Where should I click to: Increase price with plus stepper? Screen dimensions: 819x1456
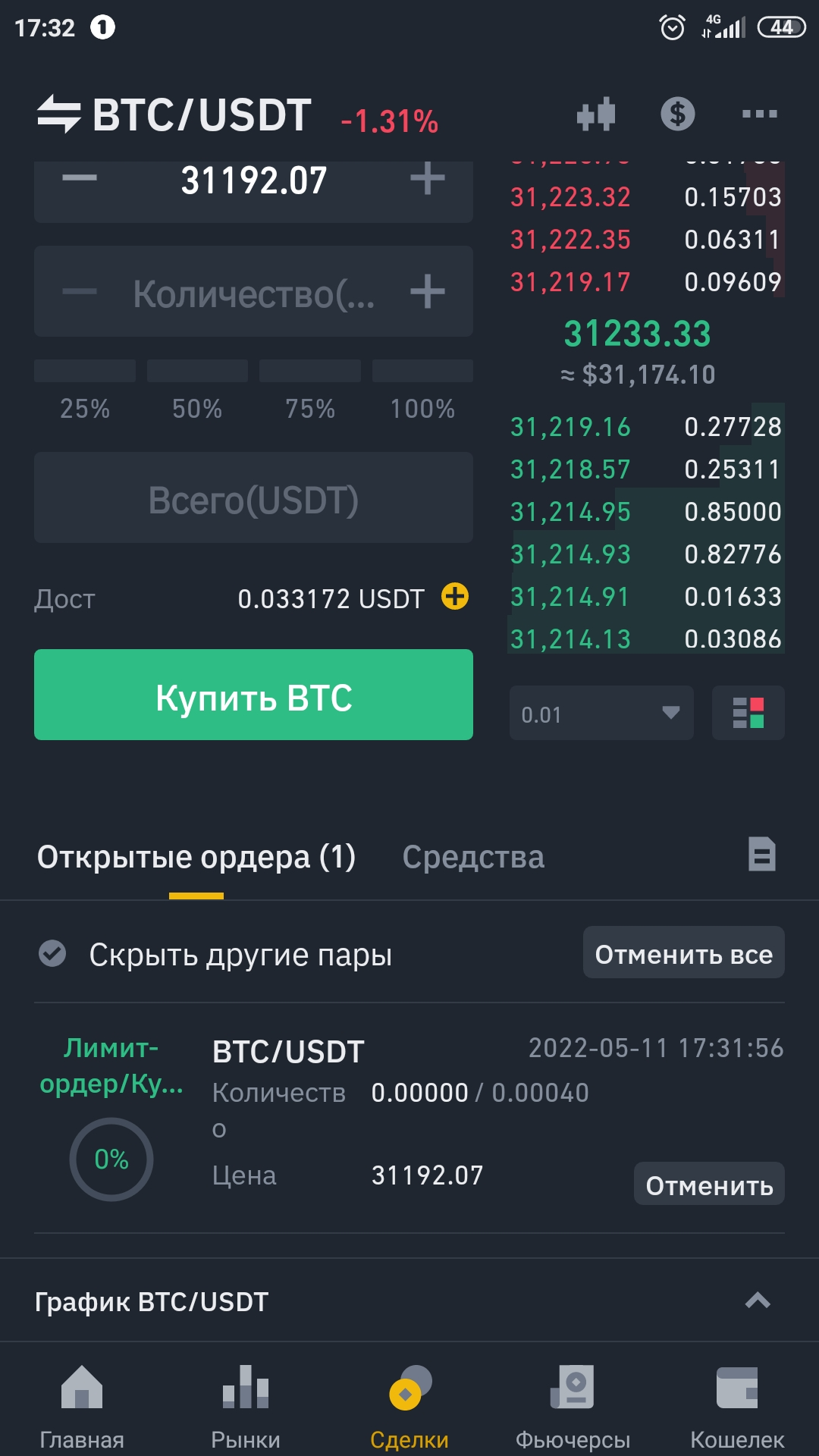click(x=427, y=179)
